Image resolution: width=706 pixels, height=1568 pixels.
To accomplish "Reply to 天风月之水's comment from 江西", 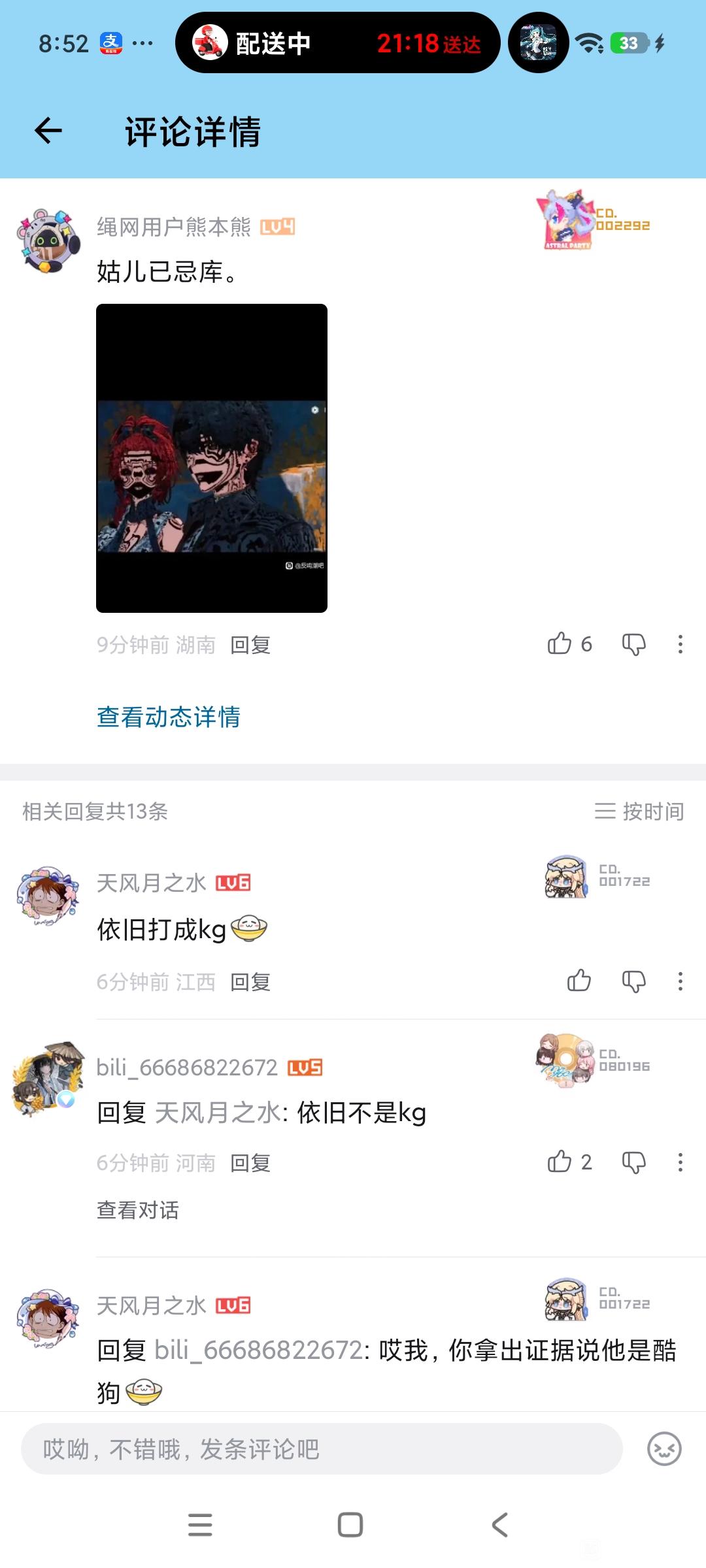I will tap(250, 982).
